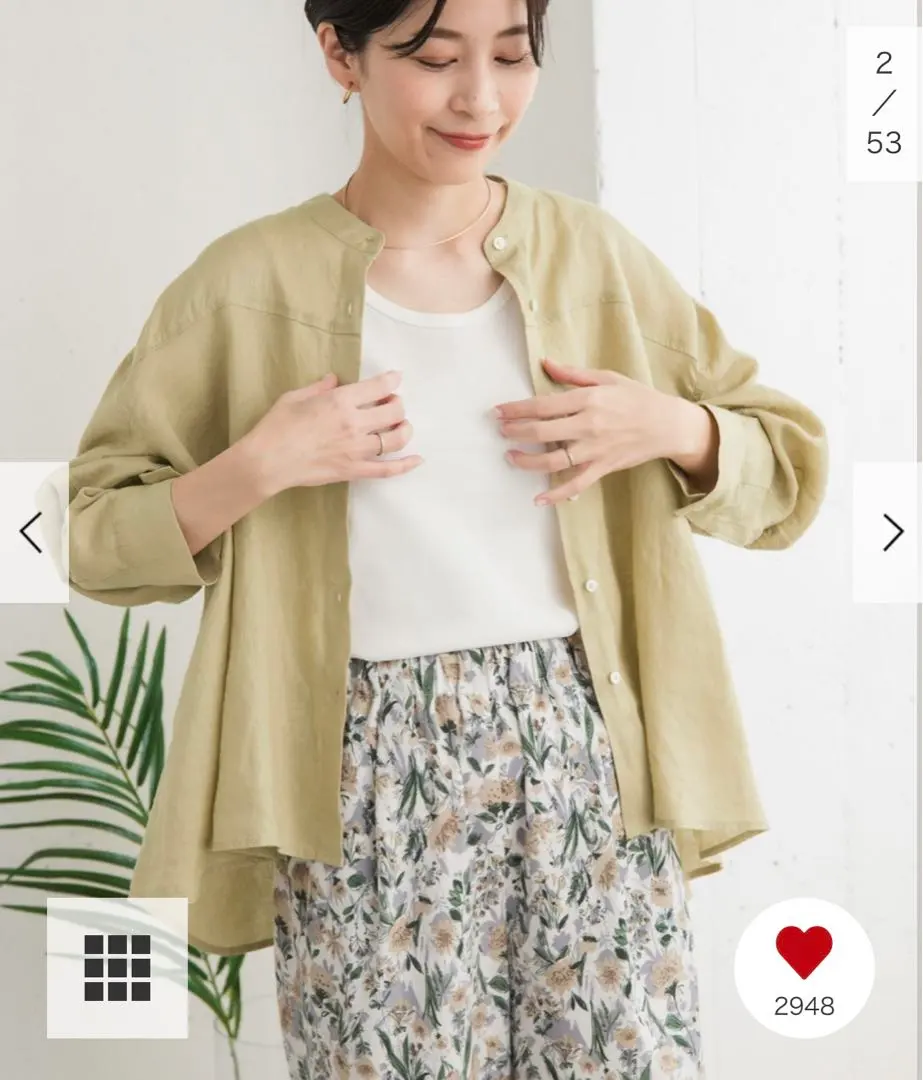The width and height of the screenshot is (923, 1080).
Task: Select the photo counter showing 2/53
Action: tap(884, 101)
